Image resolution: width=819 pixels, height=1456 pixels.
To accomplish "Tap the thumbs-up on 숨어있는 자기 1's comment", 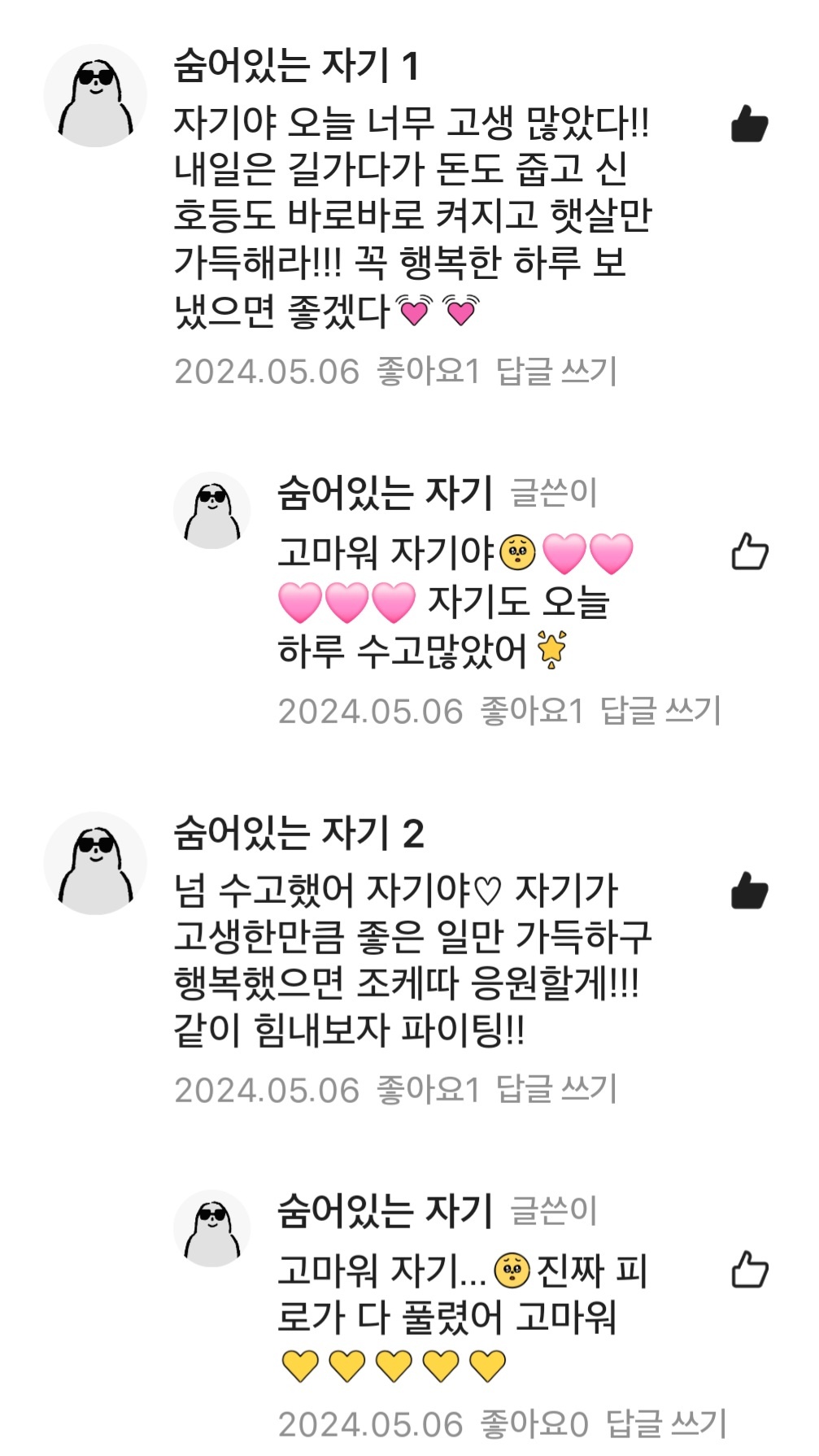I will tap(749, 124).
